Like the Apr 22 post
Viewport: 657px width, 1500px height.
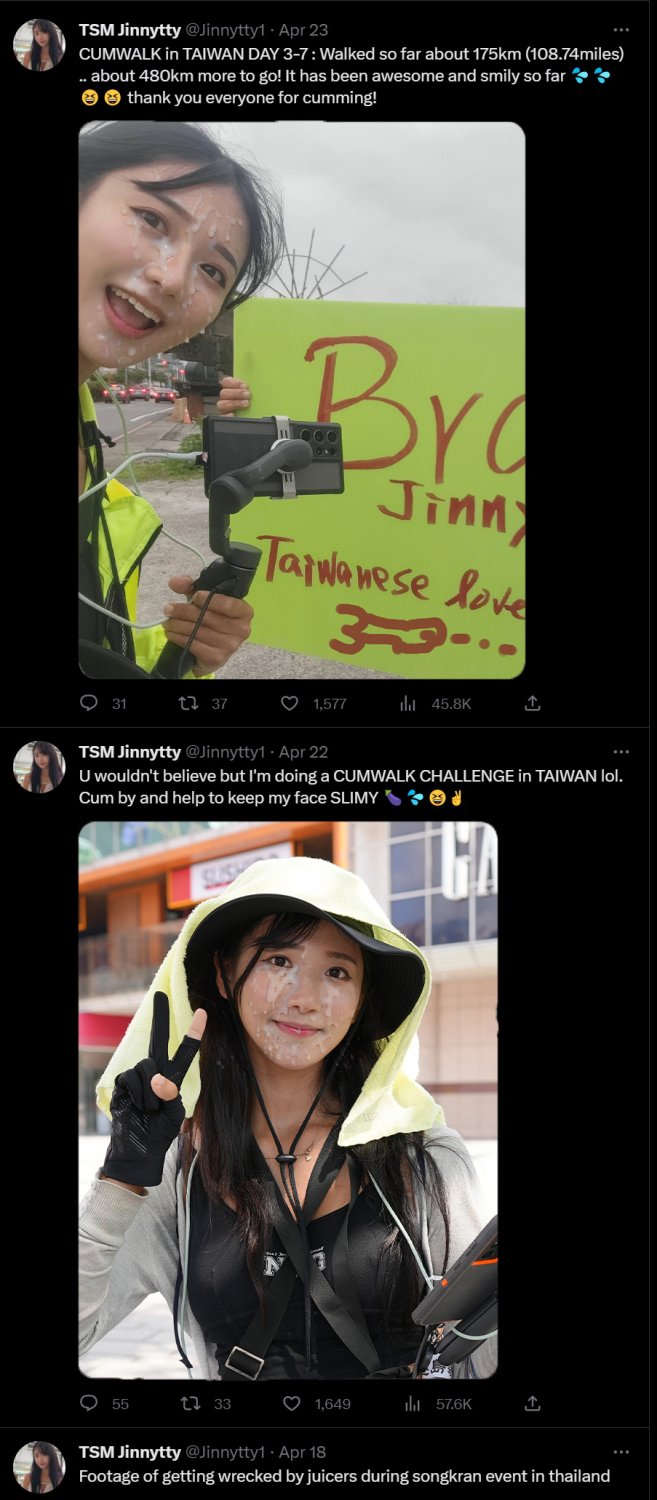click(x=292, y=1403)
